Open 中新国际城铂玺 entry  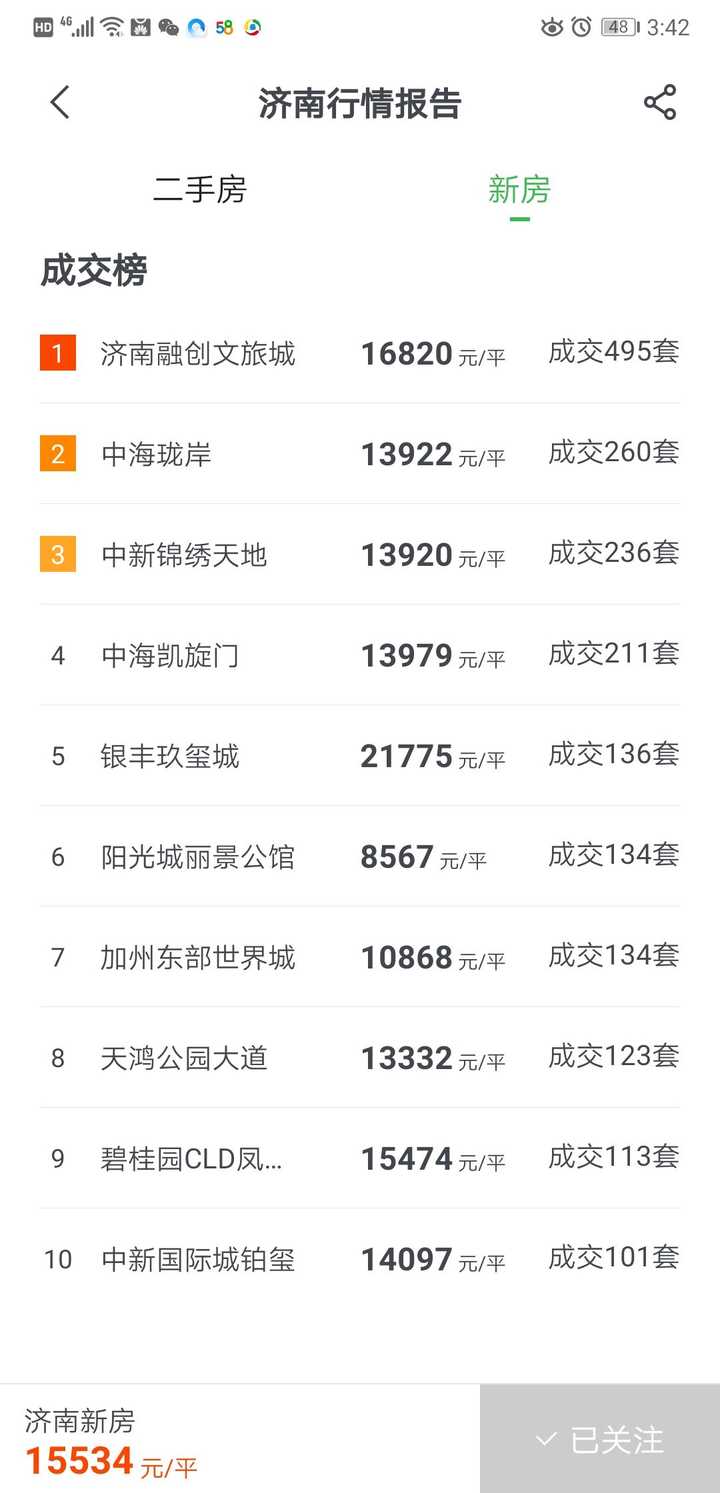pos(198,1260)
